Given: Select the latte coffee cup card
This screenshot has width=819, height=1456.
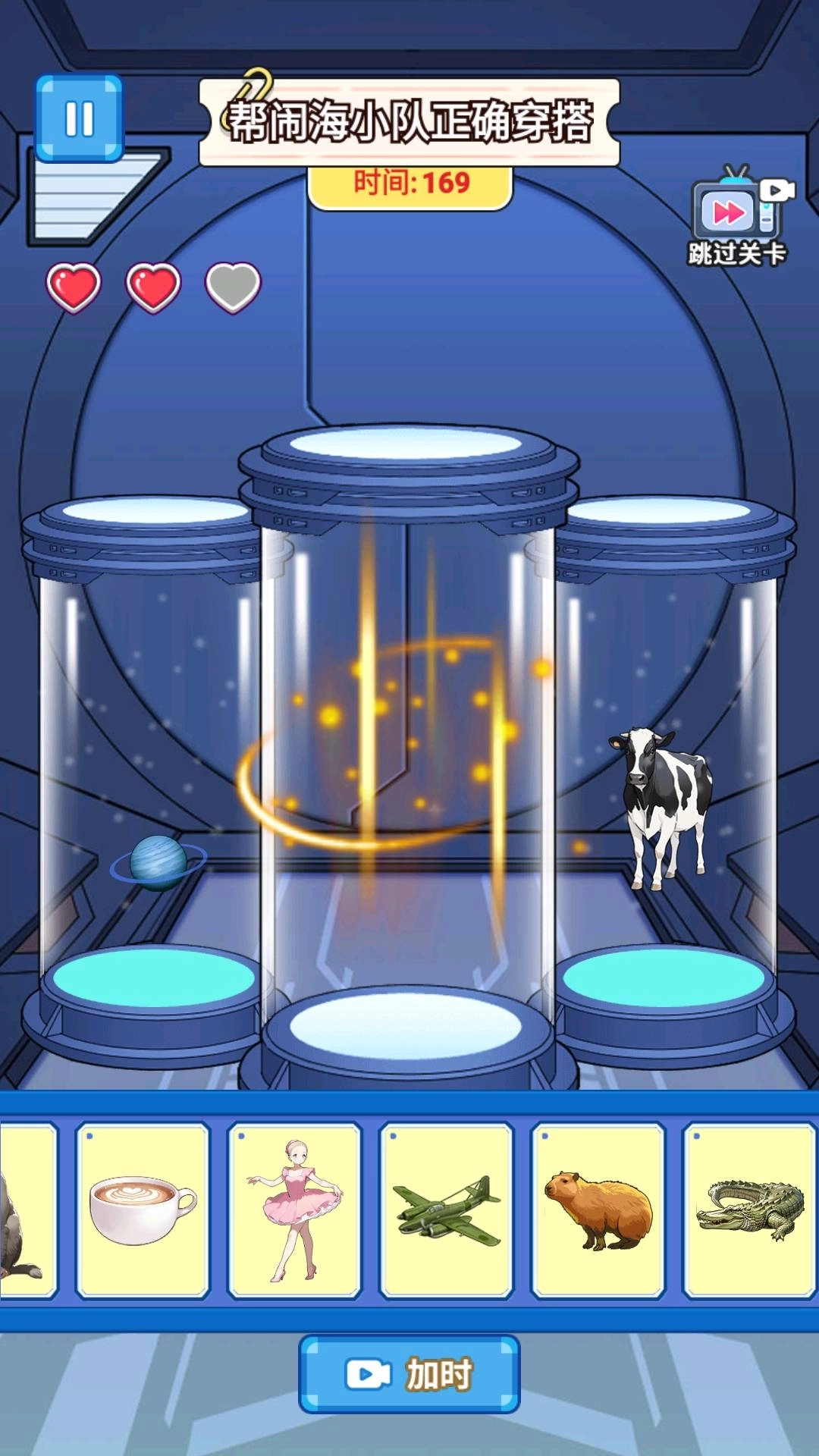Looking at the screenshot, I should click(143, 1210).
